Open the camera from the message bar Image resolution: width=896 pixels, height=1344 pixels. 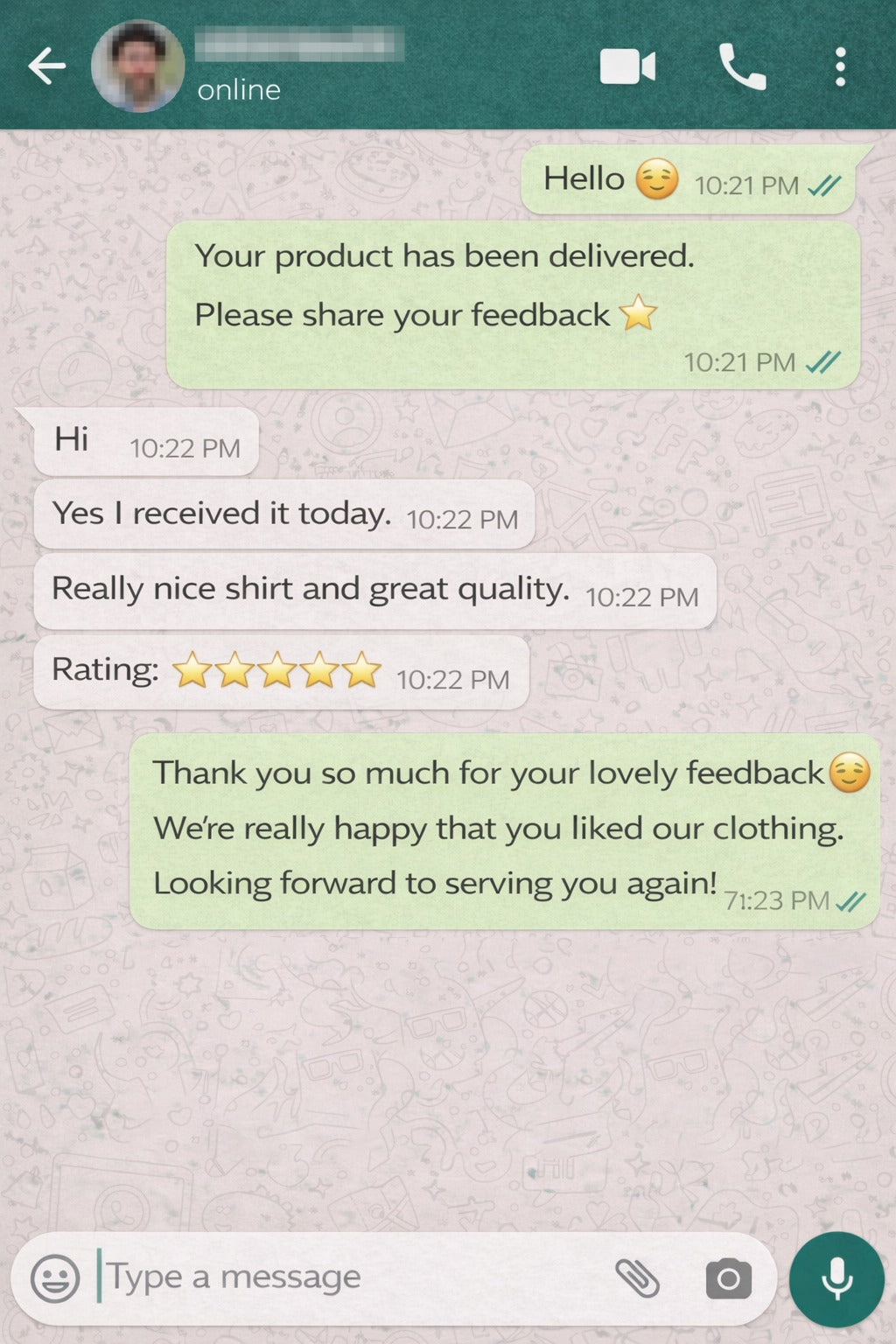pos(728,1278)
